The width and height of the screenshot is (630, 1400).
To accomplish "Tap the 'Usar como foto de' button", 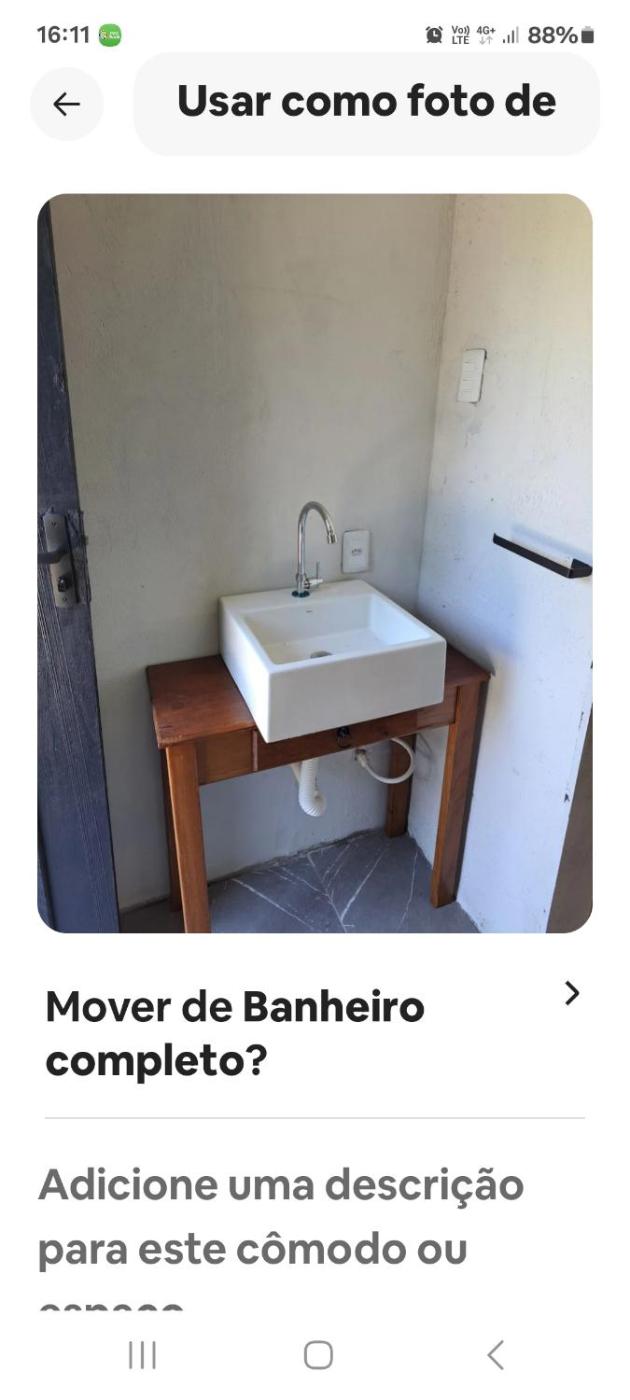I will pos(366,103).
